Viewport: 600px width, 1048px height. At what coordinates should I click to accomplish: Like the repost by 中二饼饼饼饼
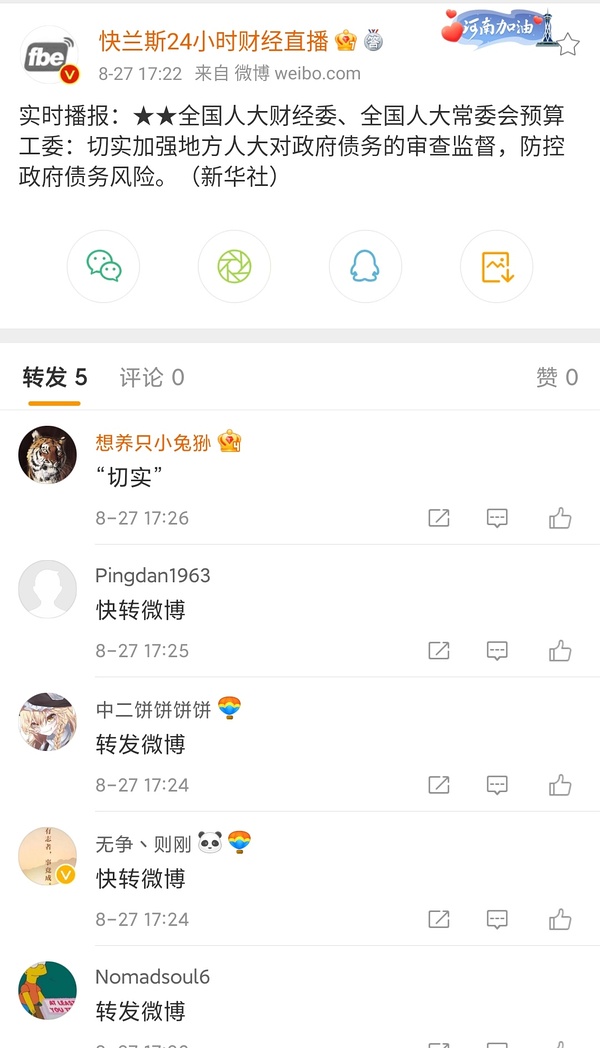560,785
